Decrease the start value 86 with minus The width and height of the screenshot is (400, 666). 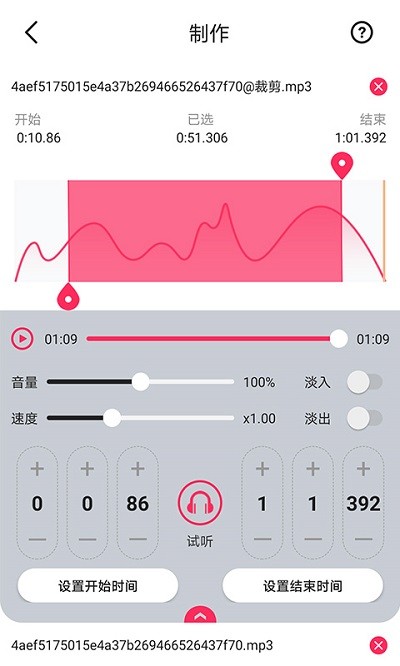tap(138, 539)
